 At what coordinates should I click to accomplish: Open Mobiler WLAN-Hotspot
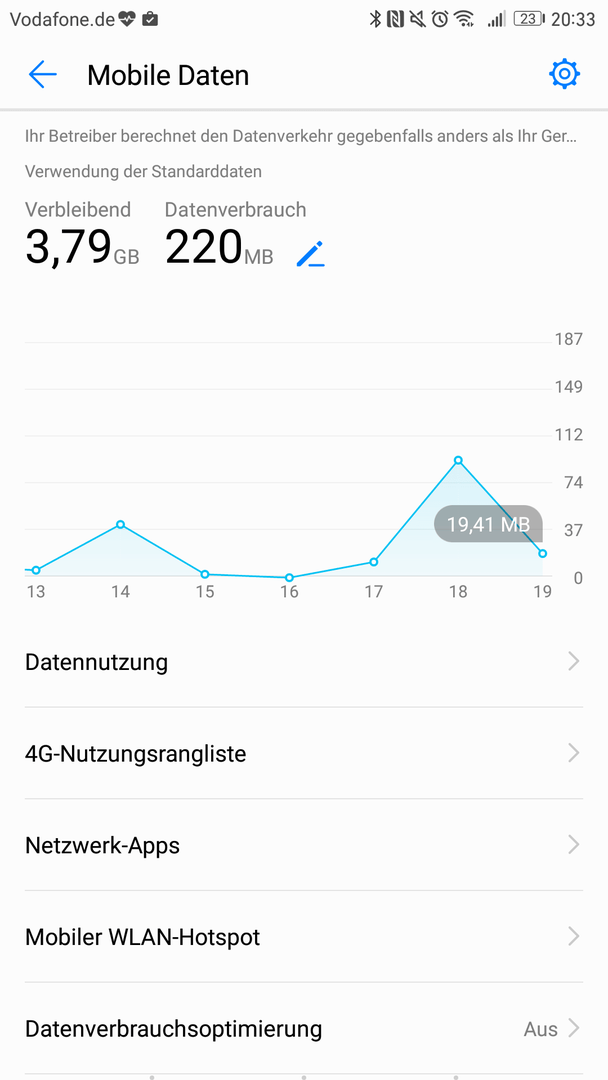pyautogui.click(x=304, y=937)
